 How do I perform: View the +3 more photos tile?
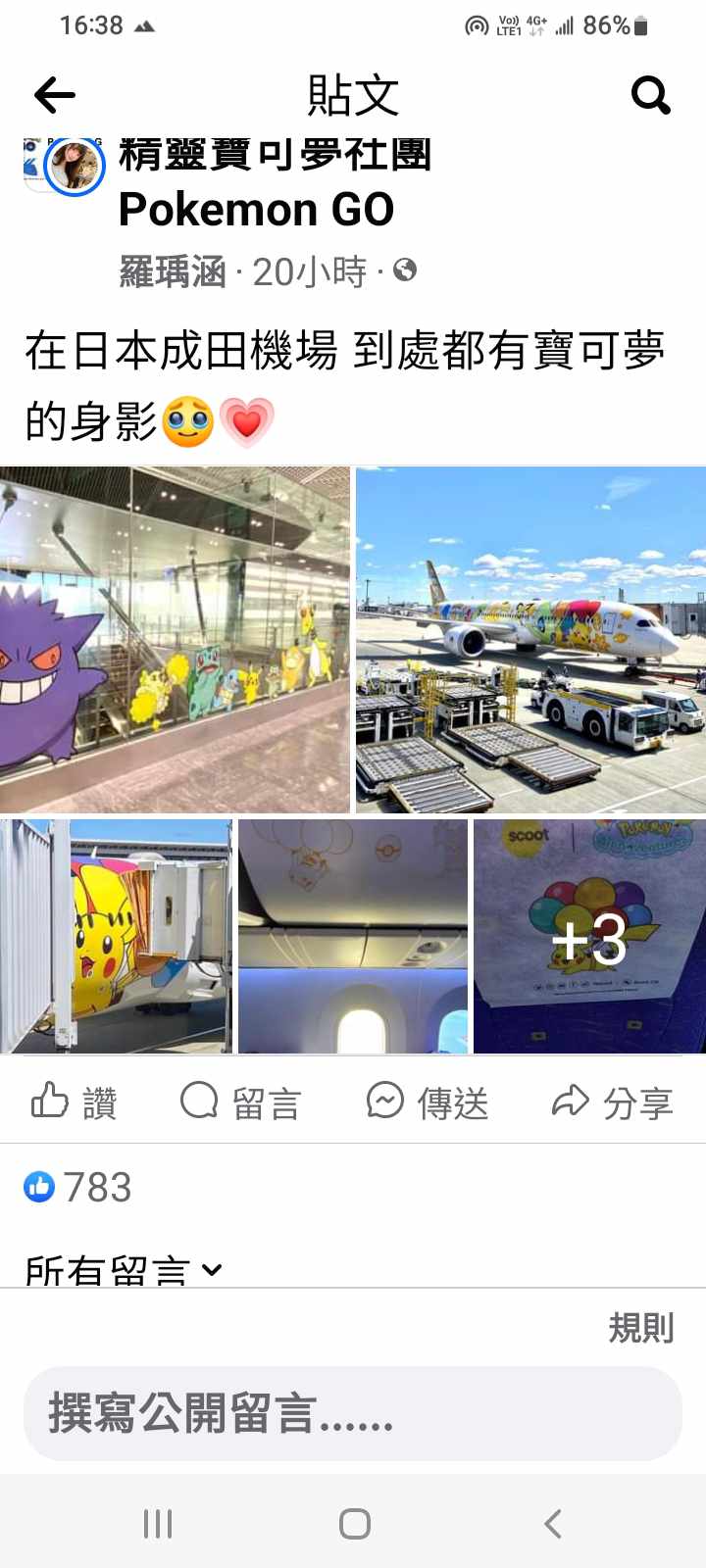pyautogui.click(x=589, y=937)
